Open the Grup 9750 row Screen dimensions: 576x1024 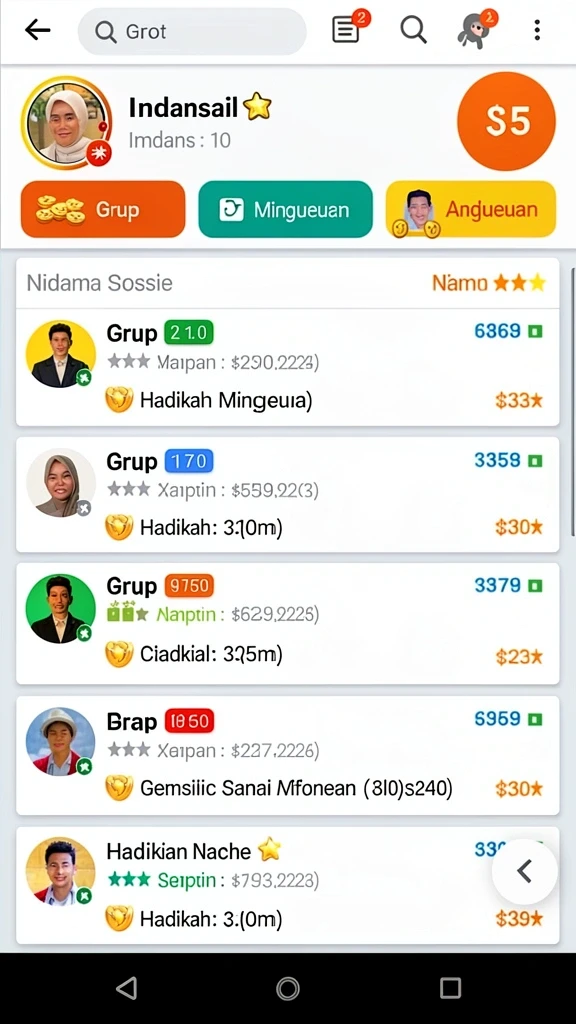coord(287,624)
